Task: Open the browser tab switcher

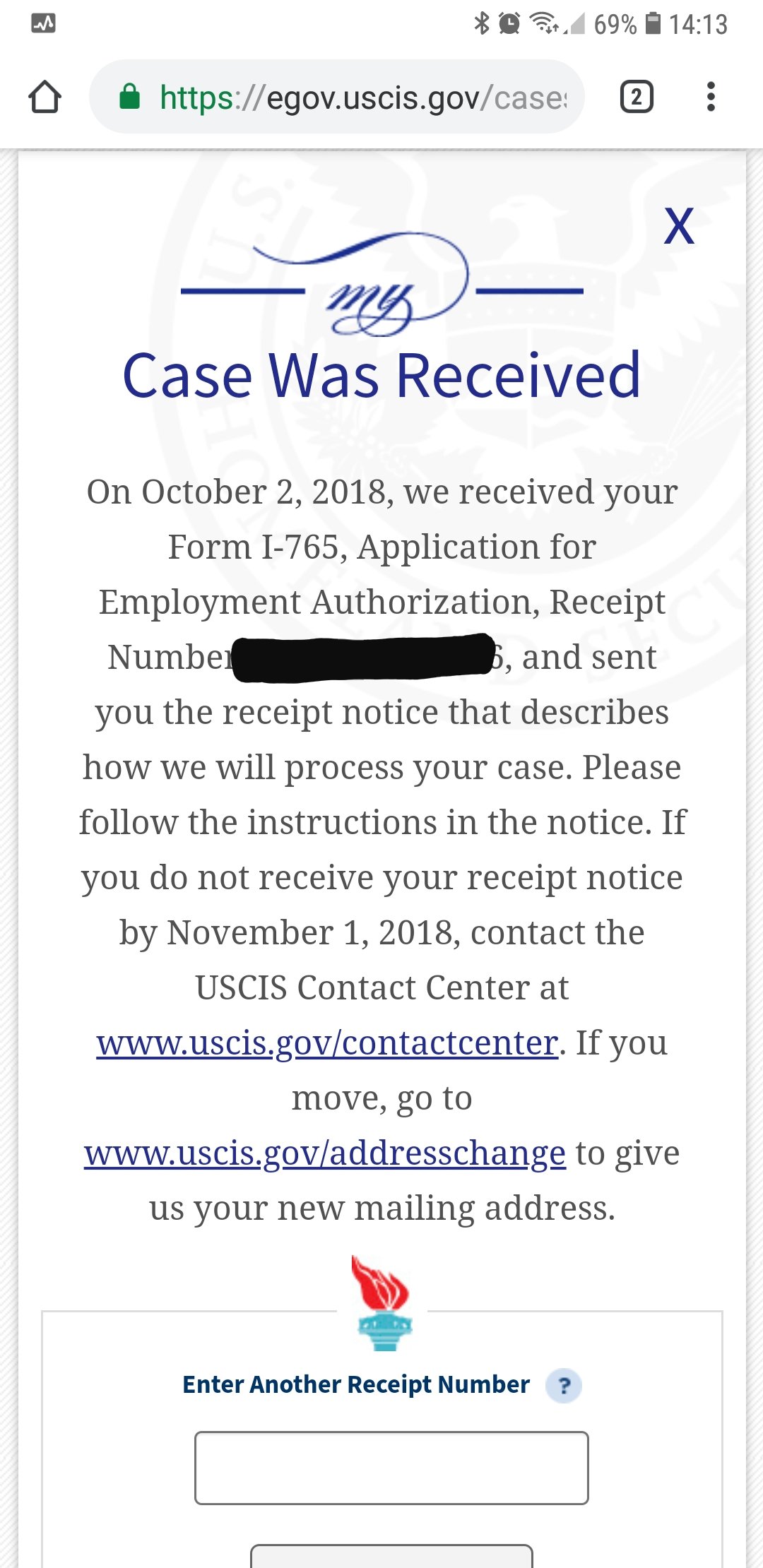Action: pyautogui.click(x=637, y=97)
